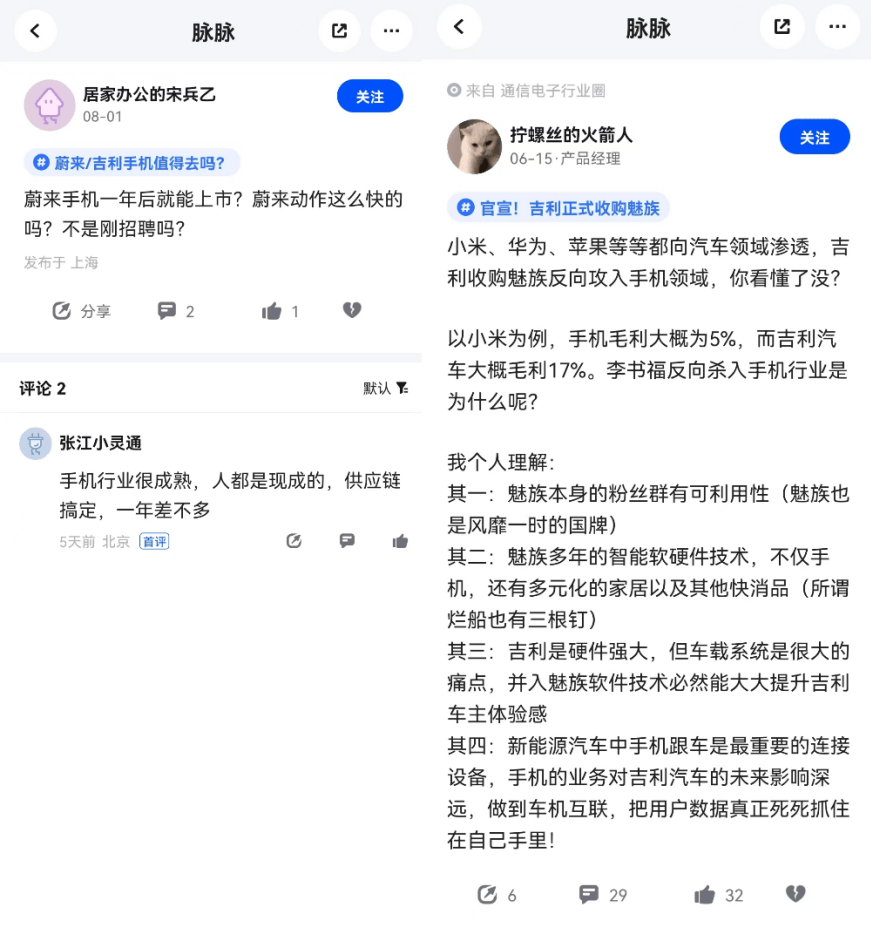Dislike 火箭人's post with broken heart
The width and height of the screenshot is (873, 934).
795,894
